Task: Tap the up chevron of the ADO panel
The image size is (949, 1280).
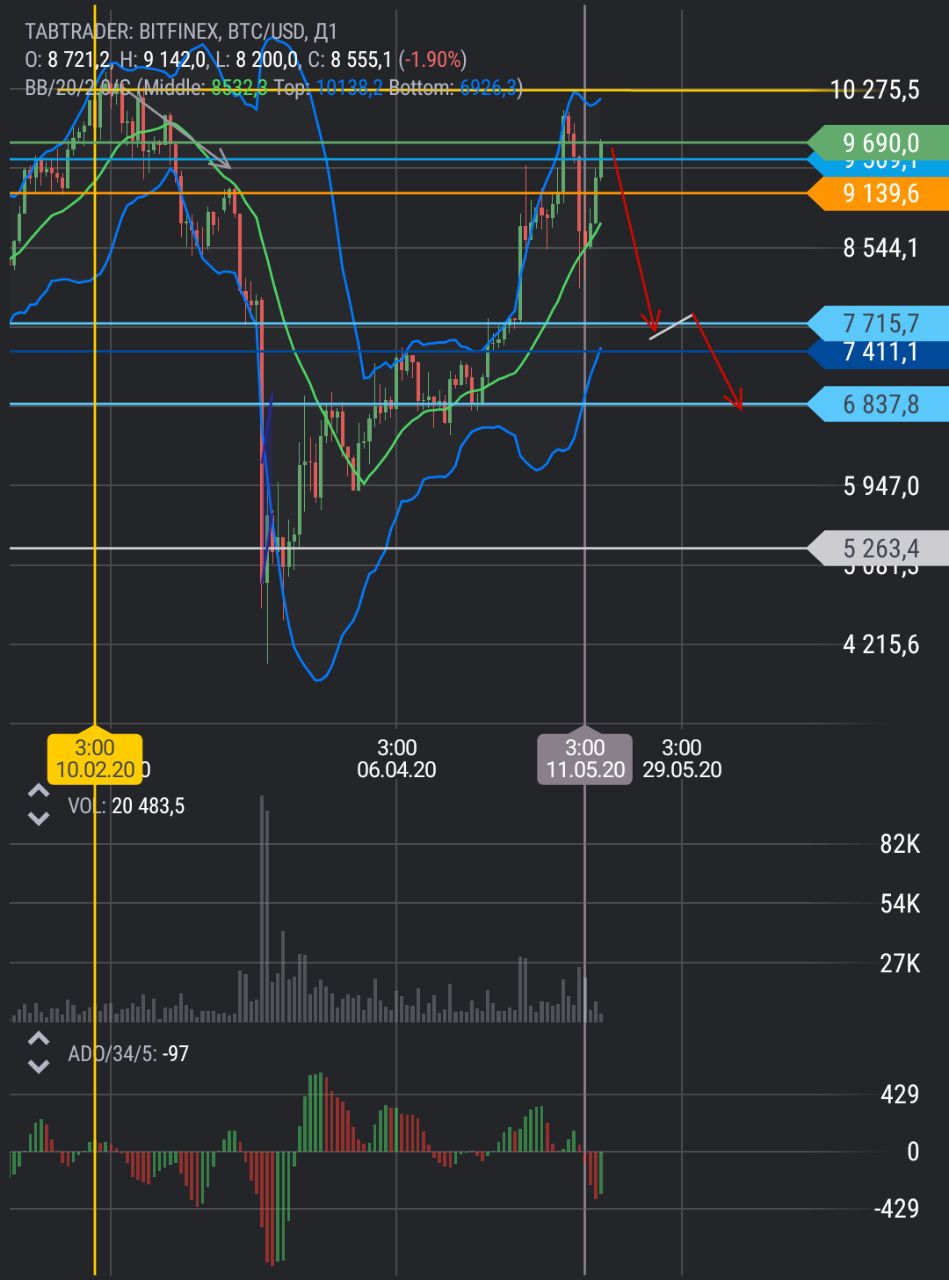Action: (38, 1039)
